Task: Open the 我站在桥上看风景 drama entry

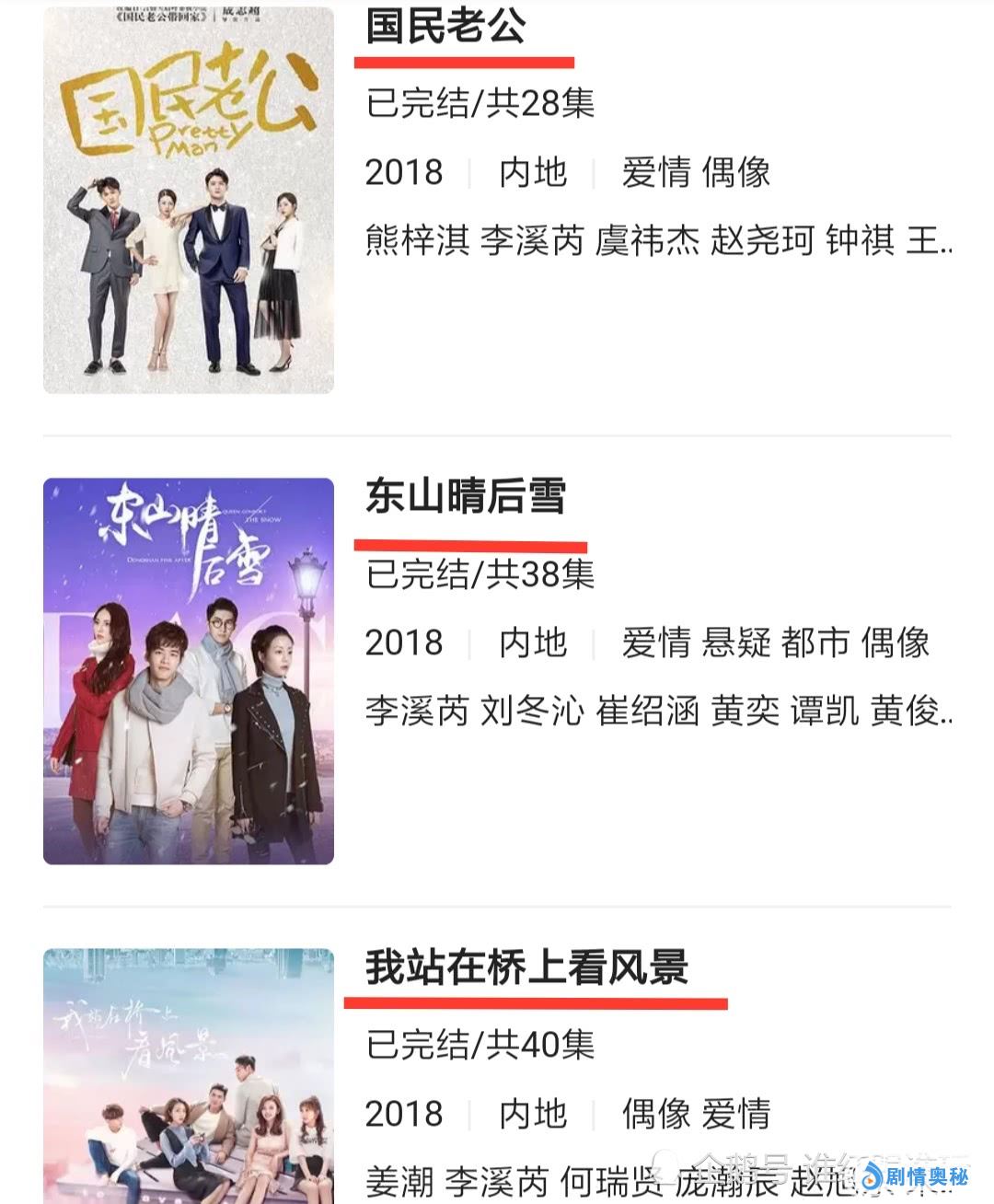Action: click(526, 967)
